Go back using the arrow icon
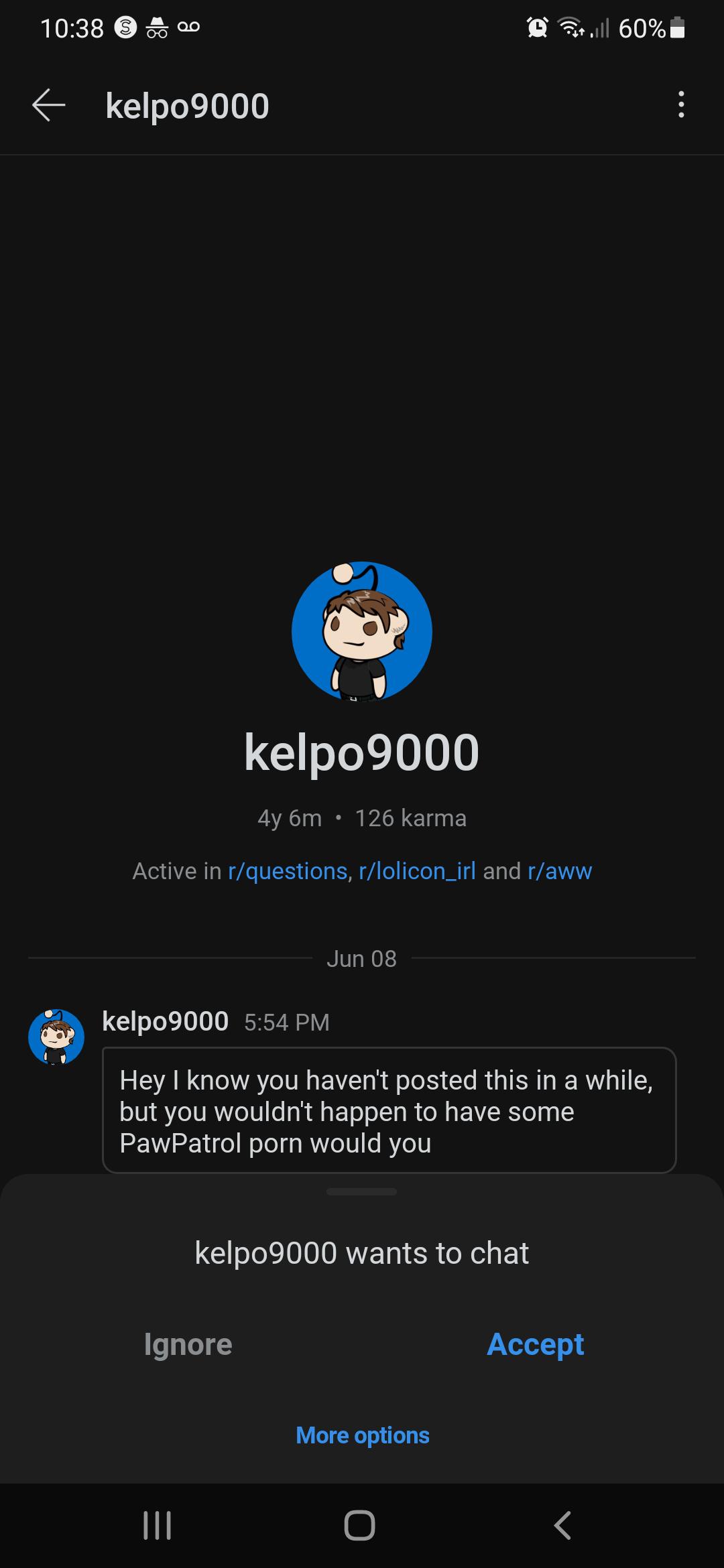The width and height of the screenshot is (724, 1568). [49, 106]
